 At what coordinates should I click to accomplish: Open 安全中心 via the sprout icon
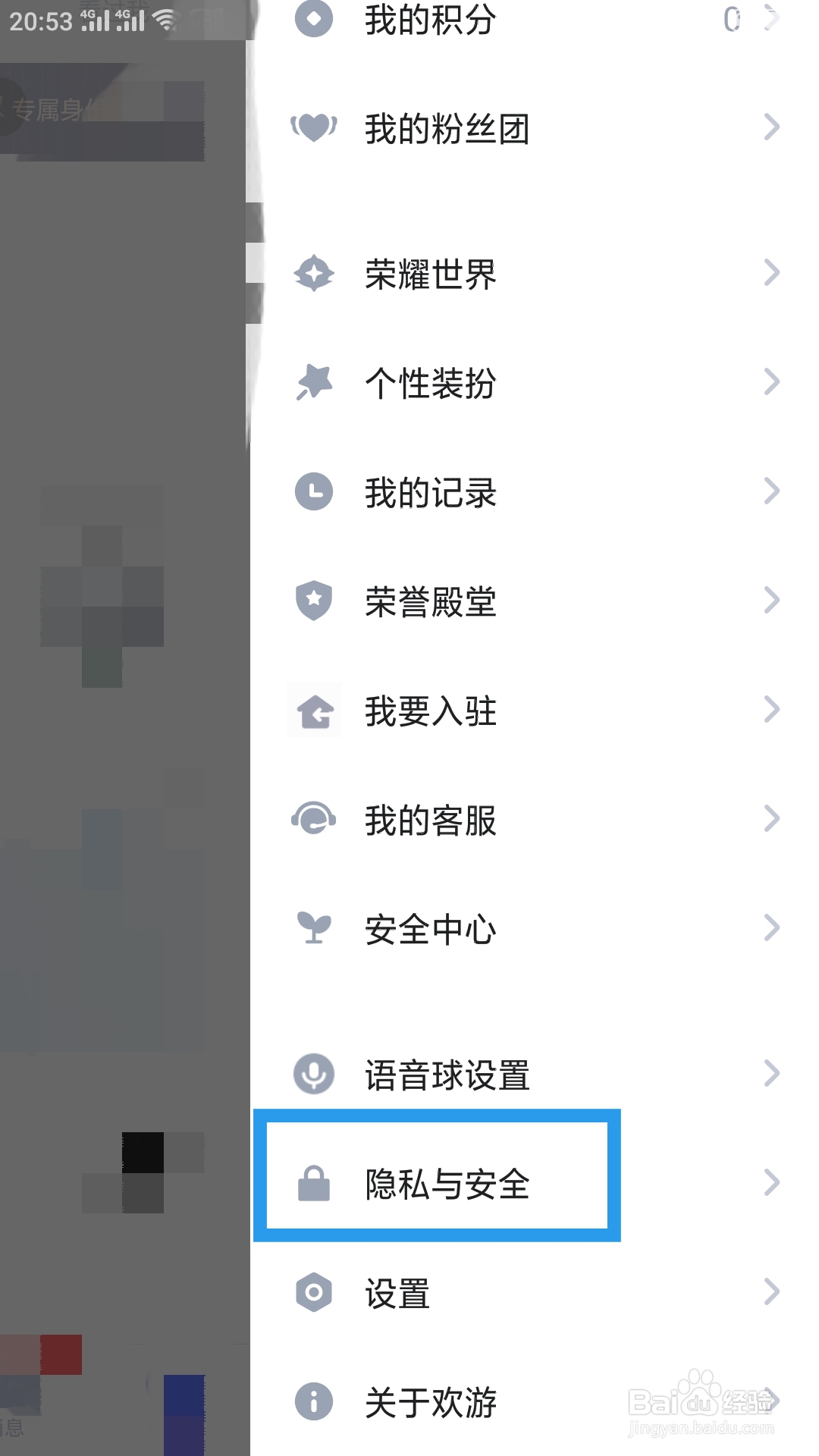click(x=313, y=927)
